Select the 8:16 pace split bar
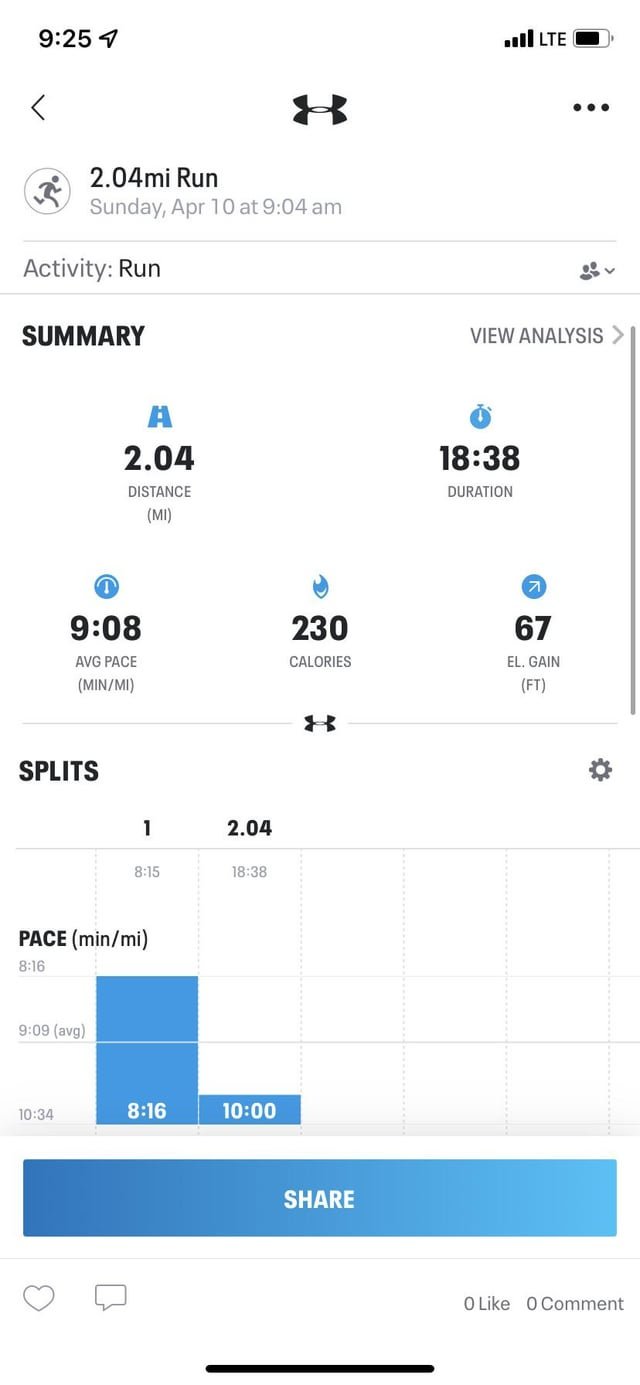The height and width of the screenshot is (1385, 640). point(147,1050)
